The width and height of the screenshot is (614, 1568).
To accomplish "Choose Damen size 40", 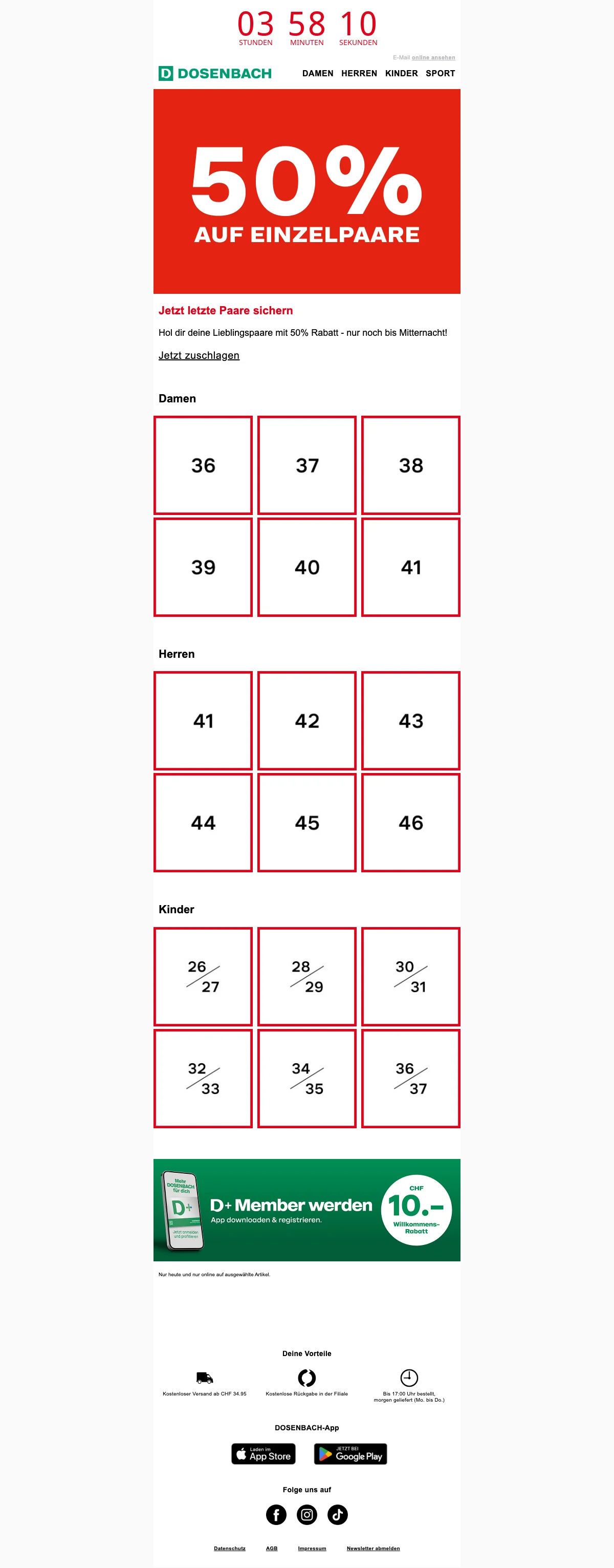I will click(306, 567).
